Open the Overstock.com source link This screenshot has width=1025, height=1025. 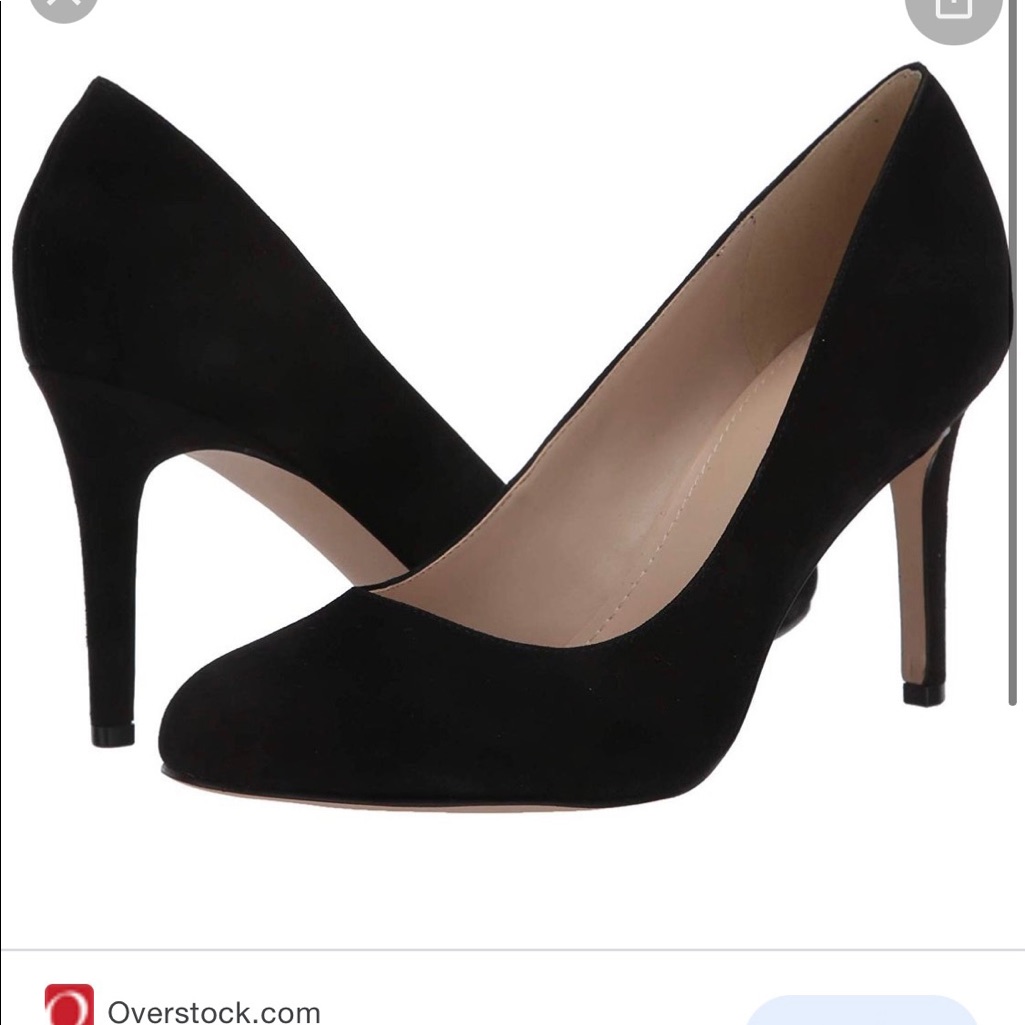214,1011
